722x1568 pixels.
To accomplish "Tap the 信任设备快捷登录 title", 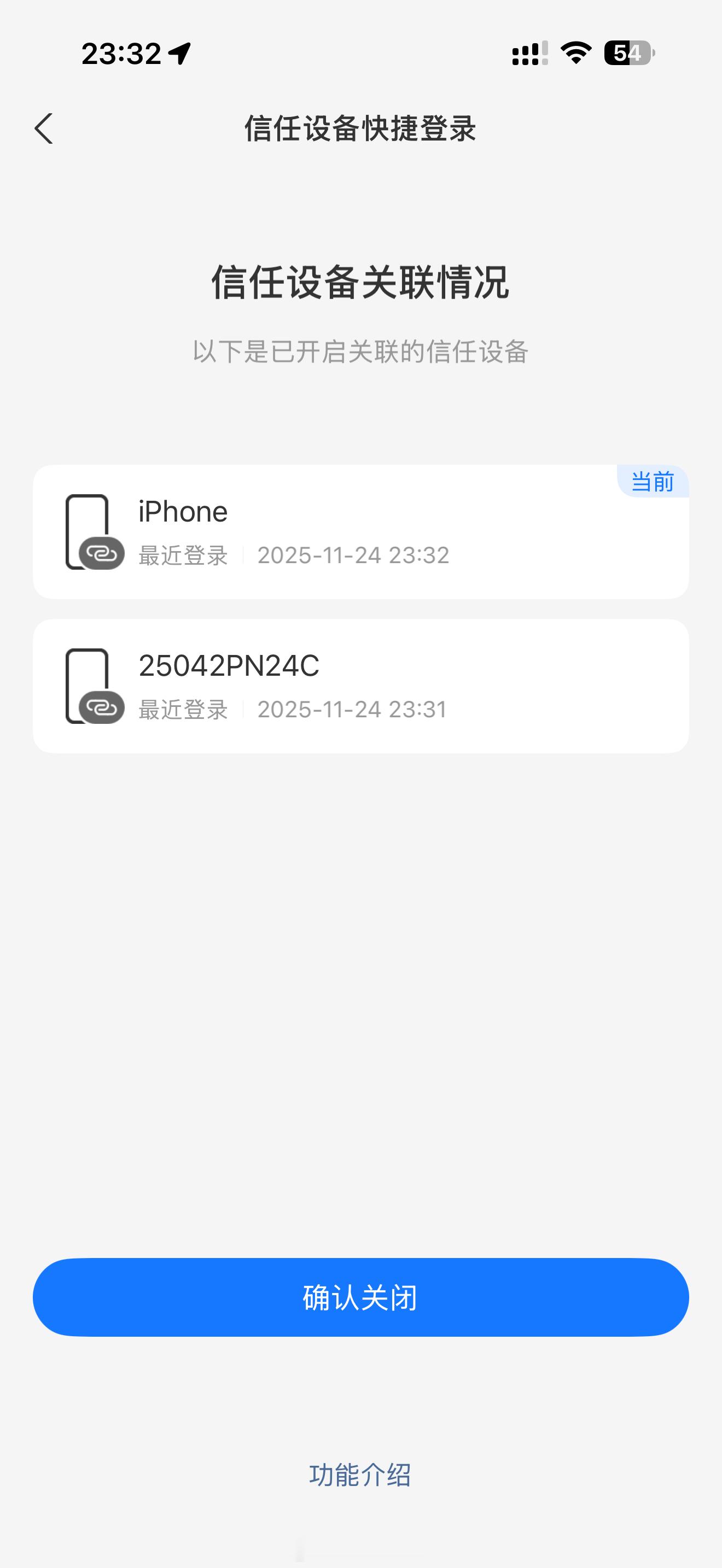I will coord(360,129).
